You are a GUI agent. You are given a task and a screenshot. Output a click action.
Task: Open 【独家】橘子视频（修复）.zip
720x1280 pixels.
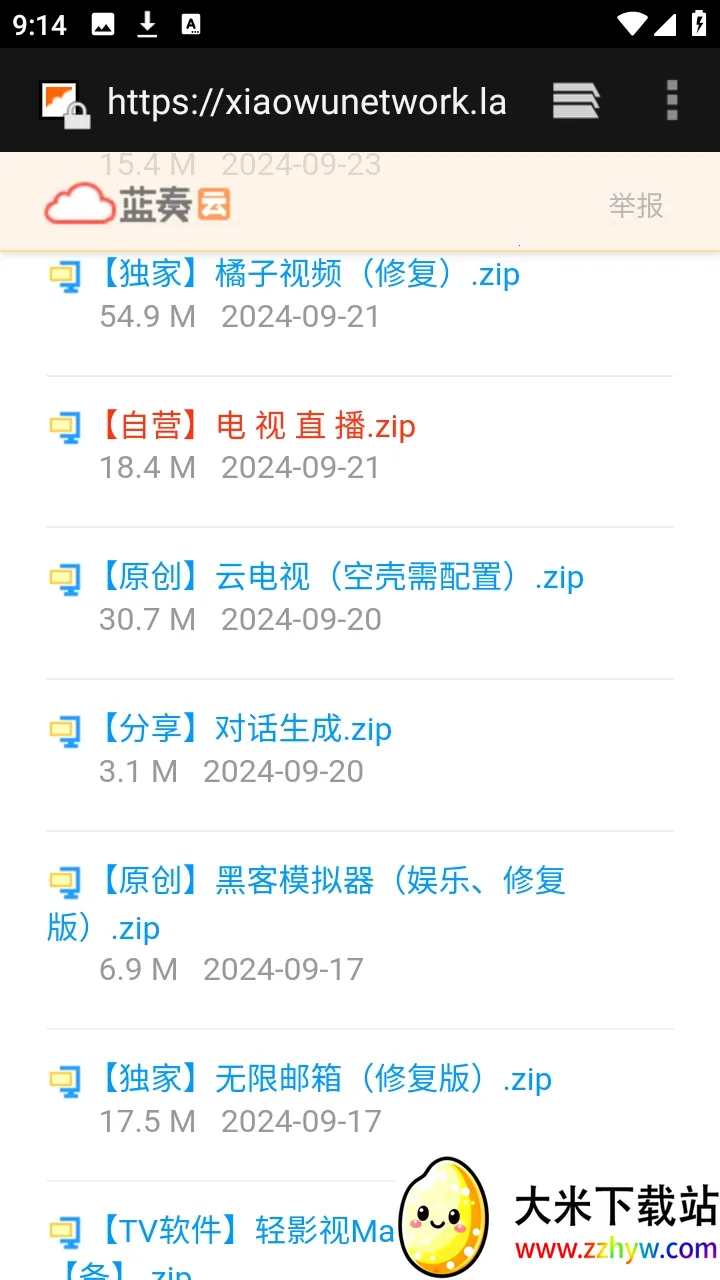pos(312,274)
